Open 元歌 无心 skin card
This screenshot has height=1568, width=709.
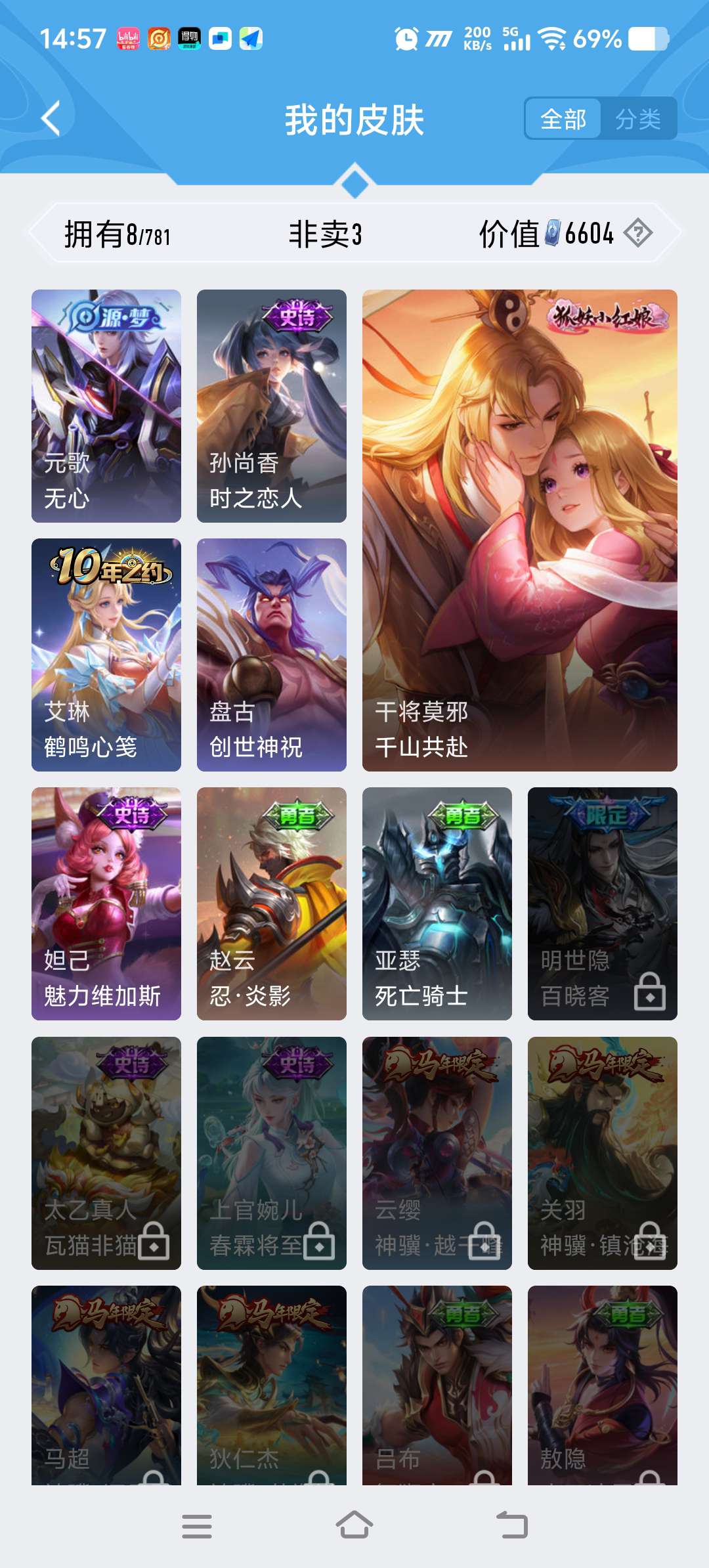(106, 406)
